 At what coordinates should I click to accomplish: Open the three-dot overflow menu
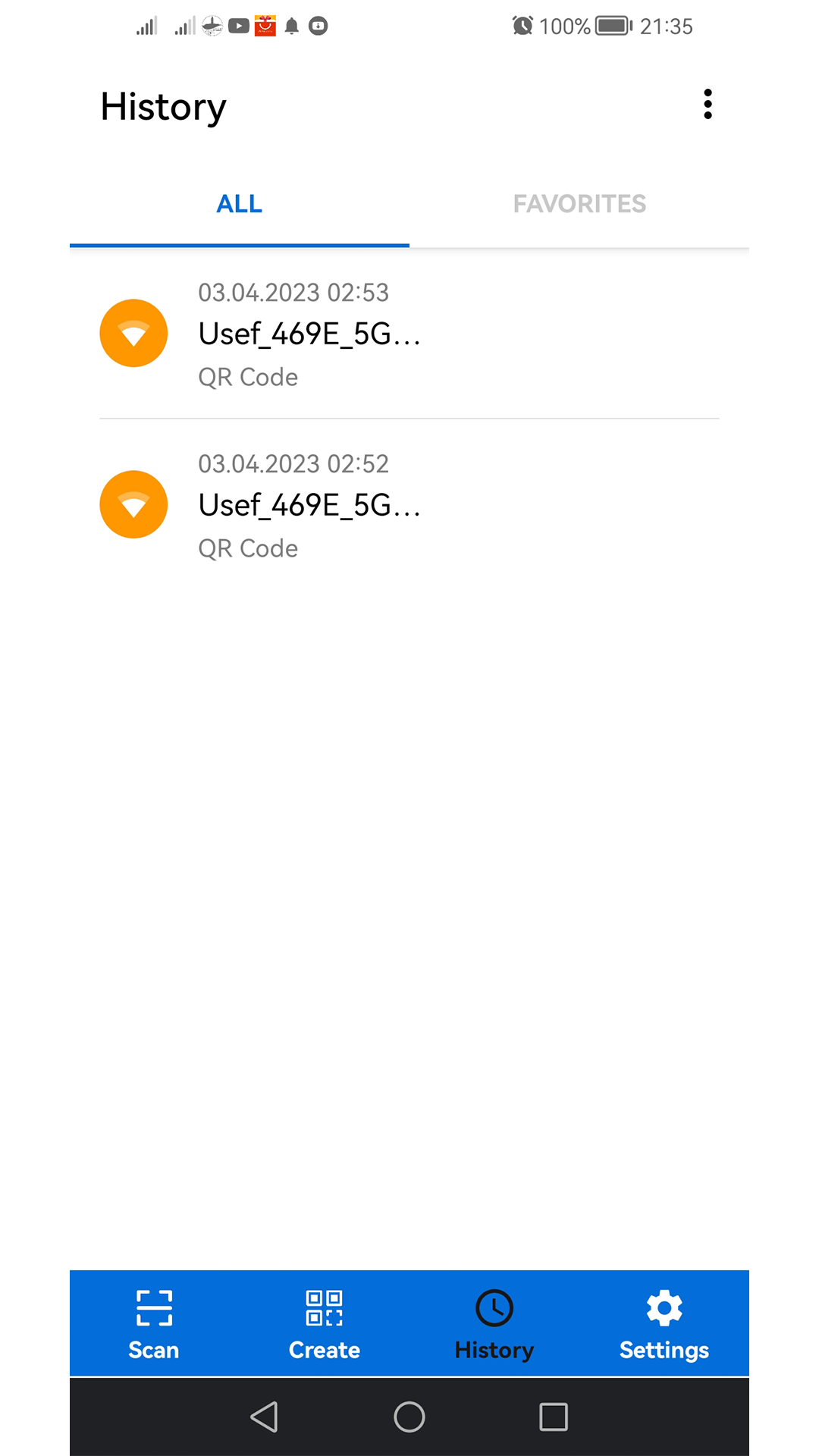coord(707,104)
